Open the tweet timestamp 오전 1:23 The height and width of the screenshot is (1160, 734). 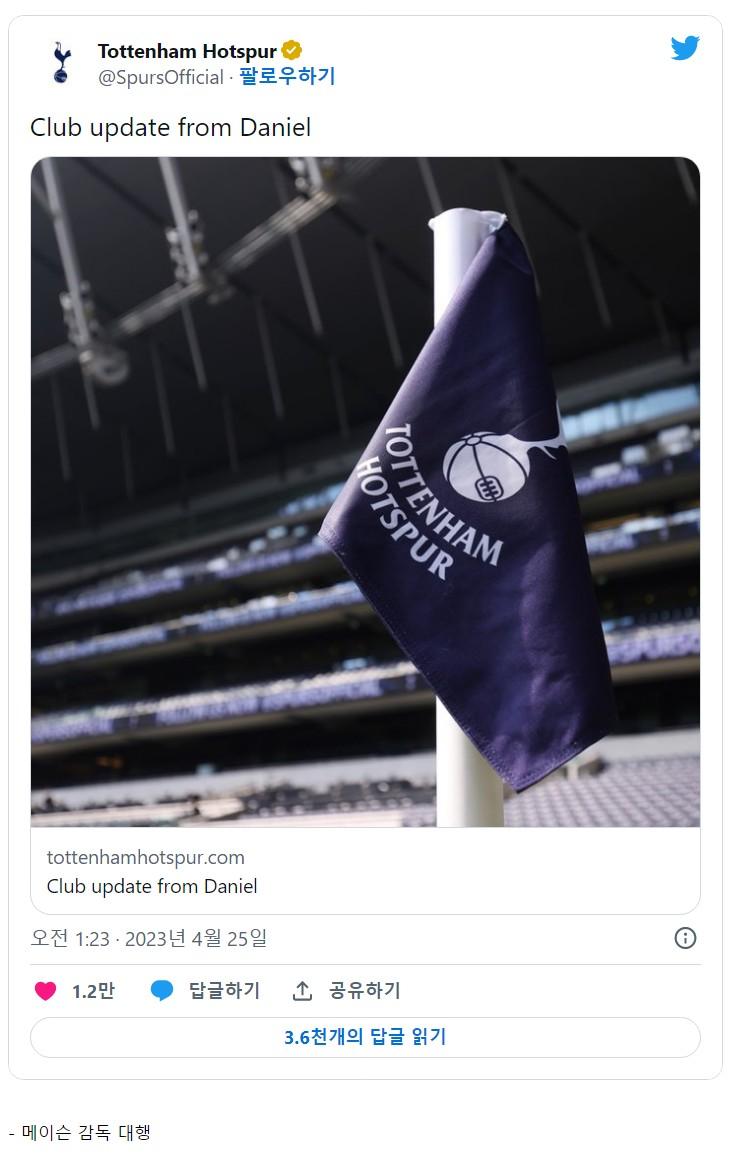point(149,938)
